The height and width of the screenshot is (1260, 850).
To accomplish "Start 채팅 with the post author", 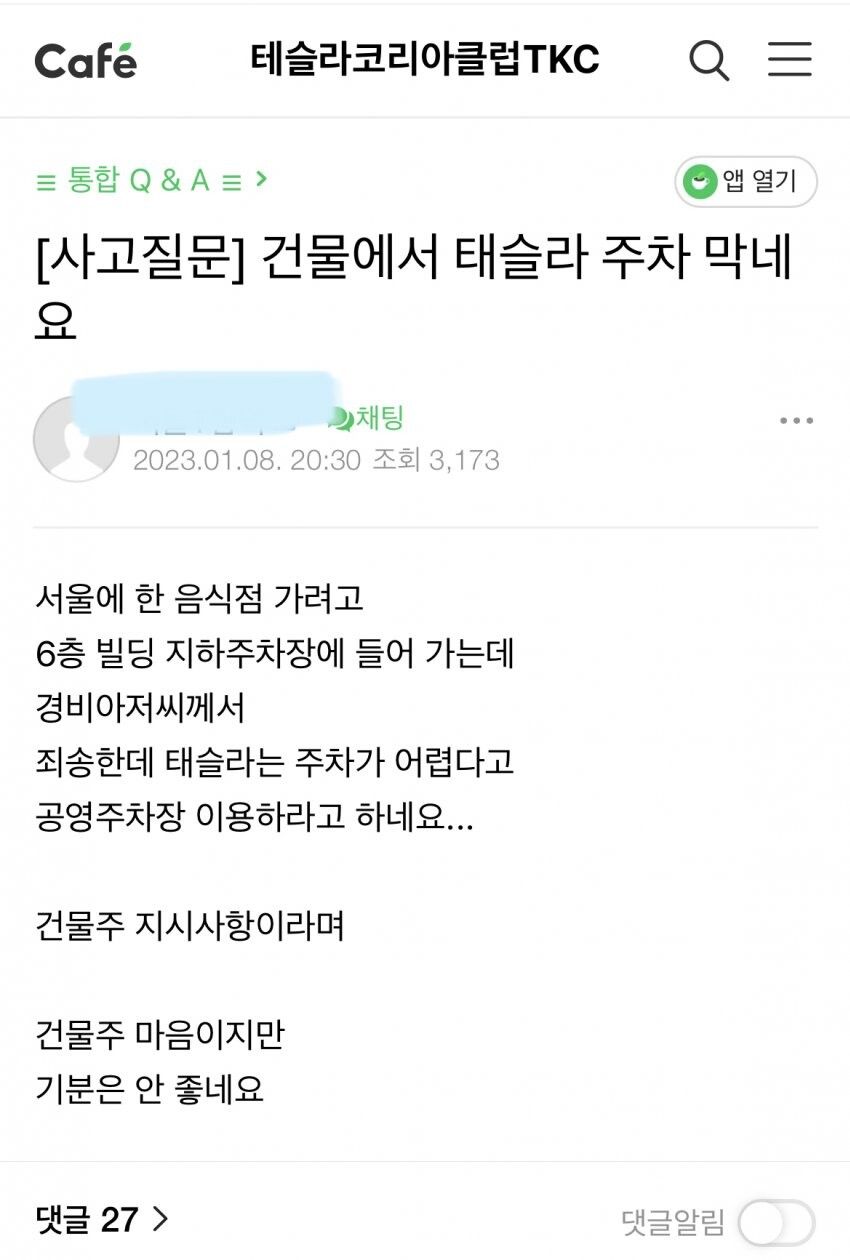I will tap(368, 418).
